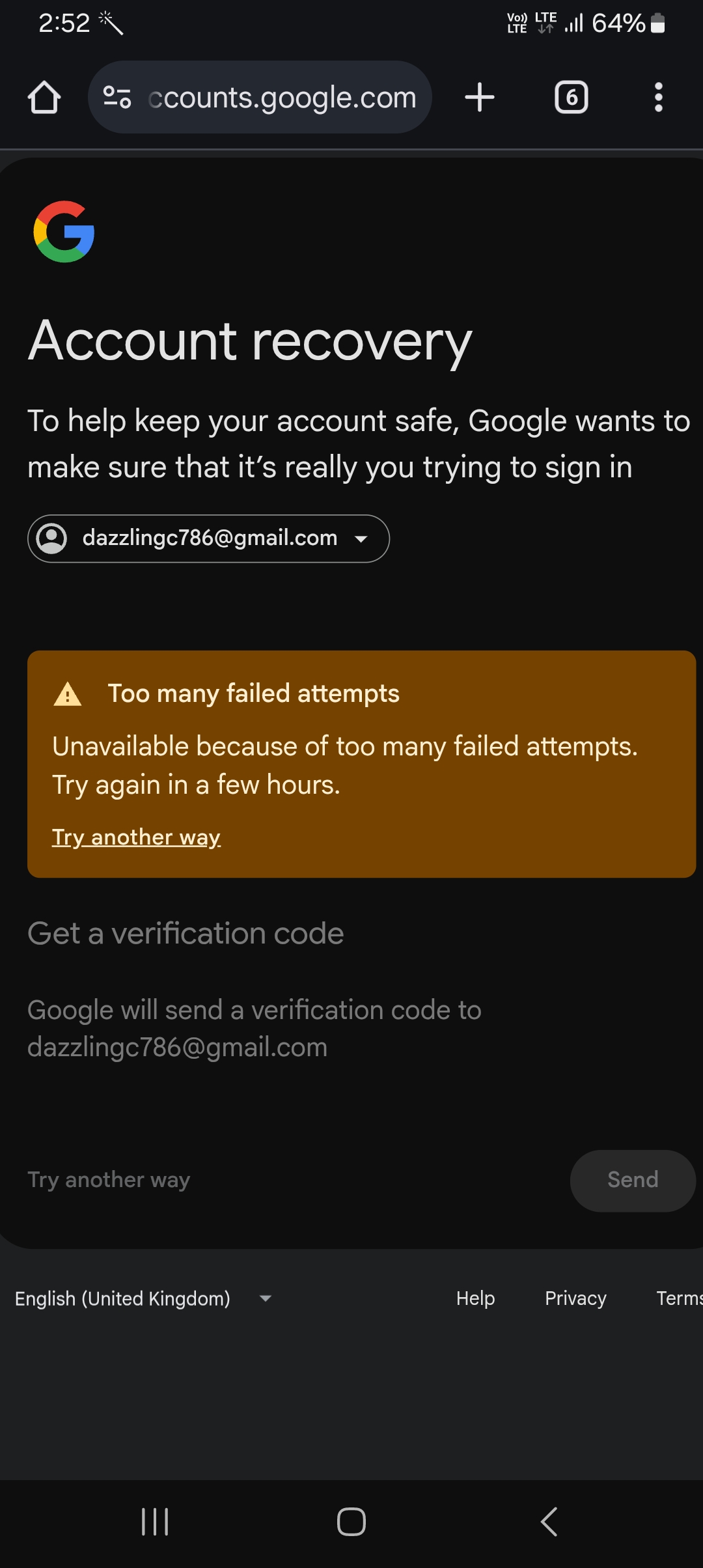This screenshot has width=703, height=1568.
Task: Open the Help link
Action: pos(475,1298)
